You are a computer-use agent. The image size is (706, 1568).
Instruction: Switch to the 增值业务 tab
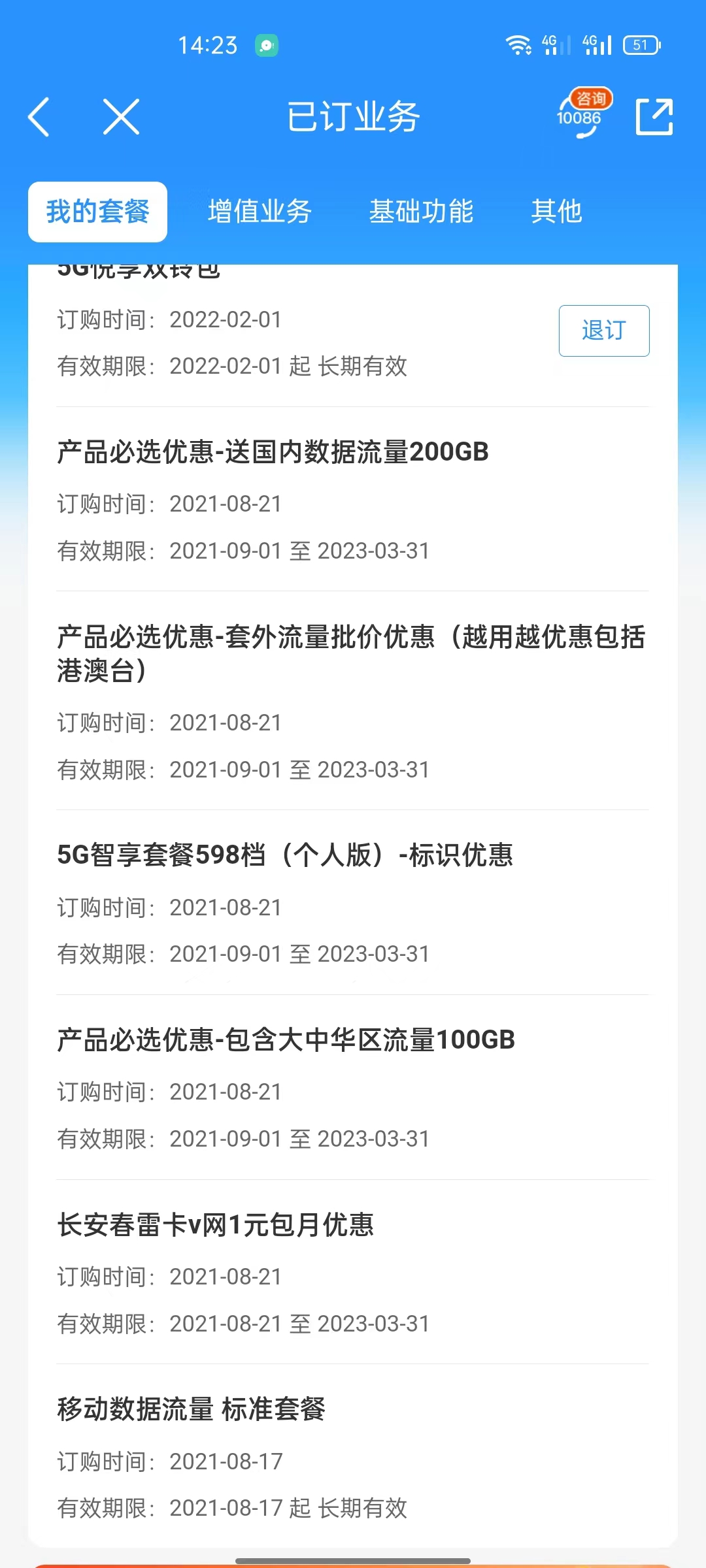(260, 212)
